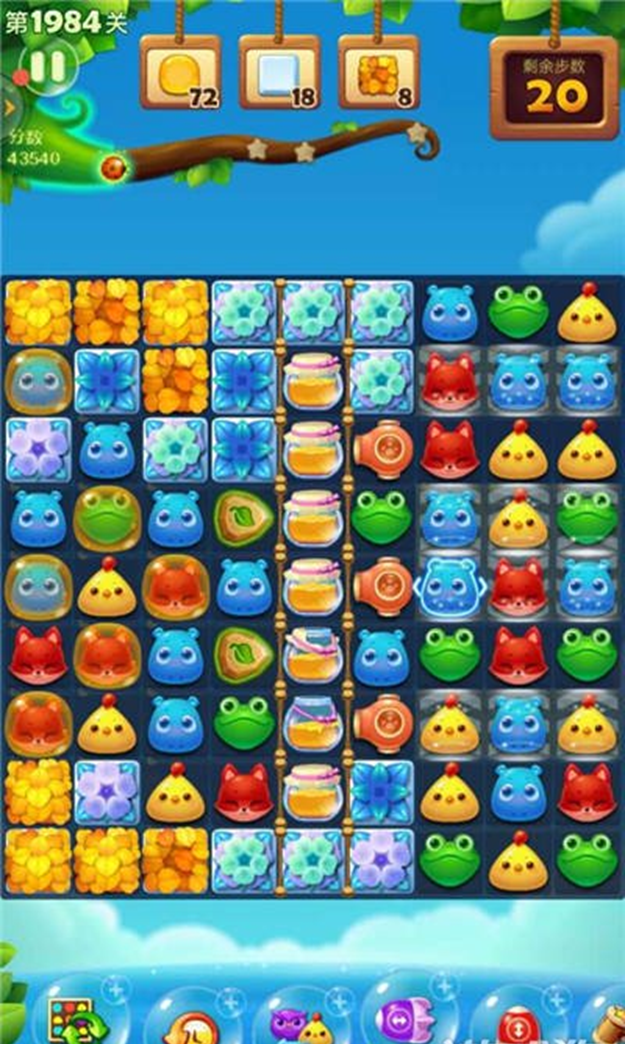The height and width of the screenshot is (1044, 625).
Task: Expand the side arrow panel
Action: point(6,106)
